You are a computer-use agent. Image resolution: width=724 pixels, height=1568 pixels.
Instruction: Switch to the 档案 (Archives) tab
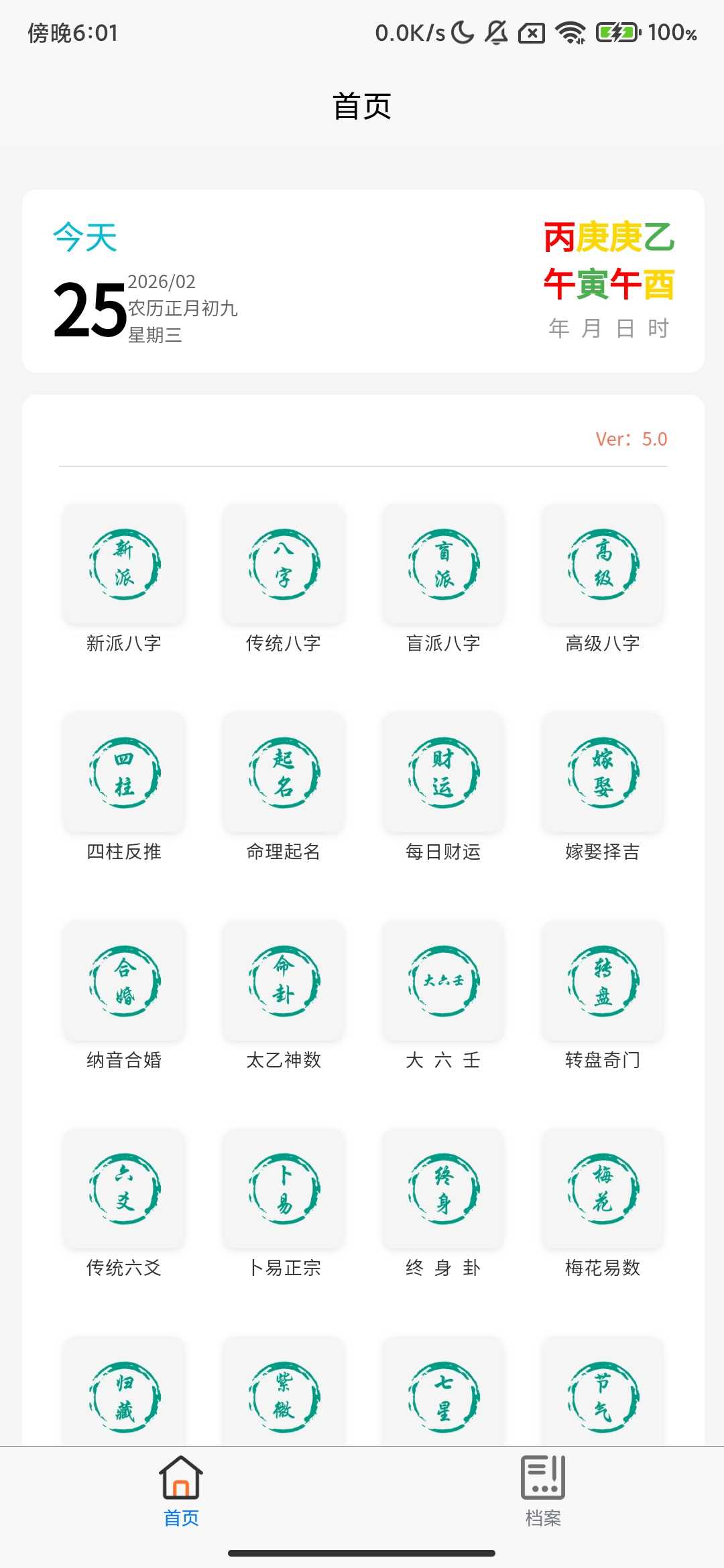coord(544,1491)
